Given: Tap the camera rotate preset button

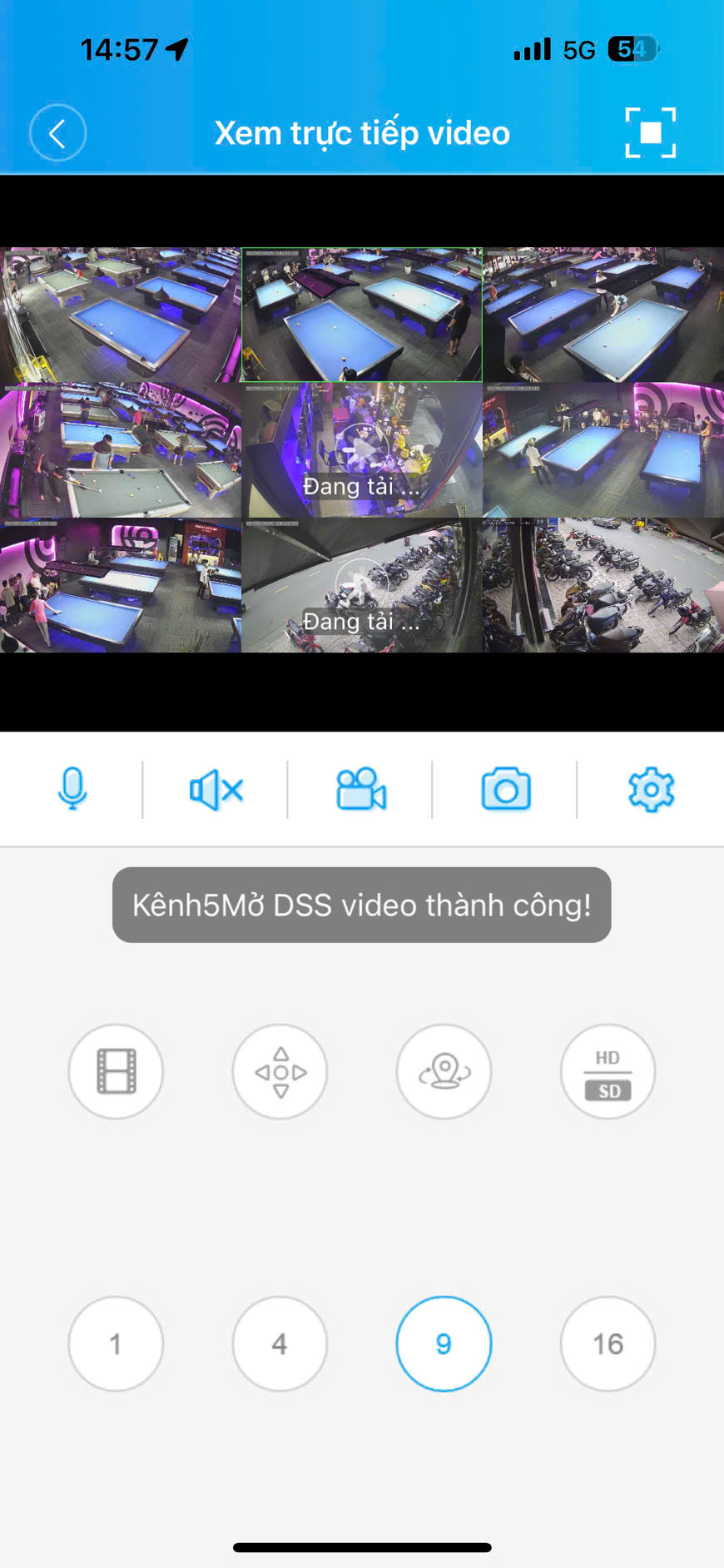Looking at the screenshot, I should click(444, 1071).
